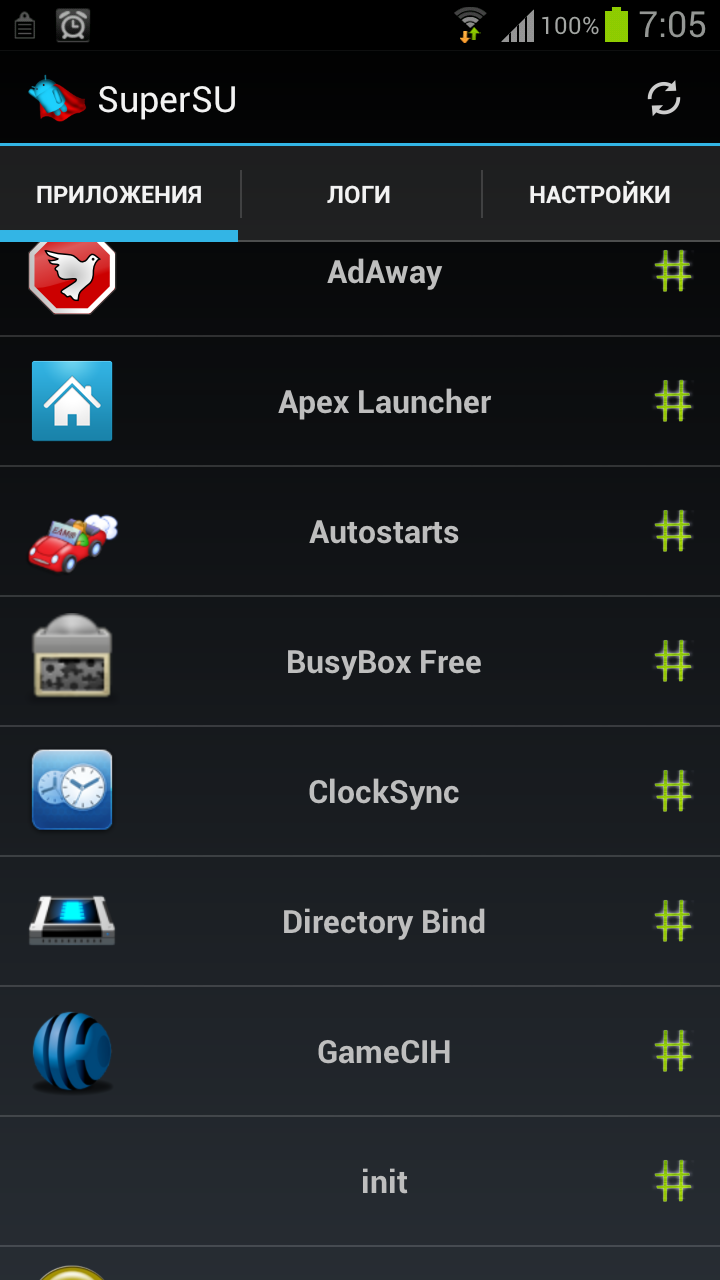Select the ПРИЛОЖЕНИЯ tab
The width and height of the screenshot is (720, 1280).
pyautogui.click(x=119, y=194)
